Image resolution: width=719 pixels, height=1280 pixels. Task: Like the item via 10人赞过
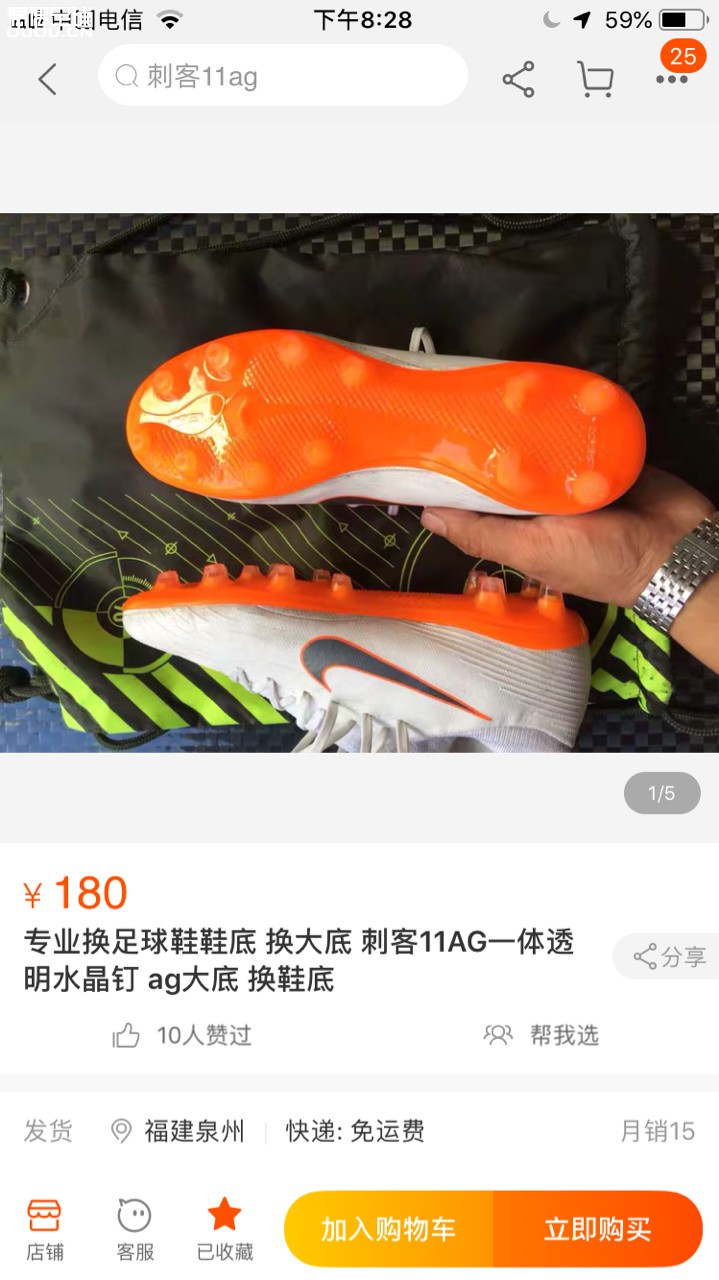[x=182, y=1035]
